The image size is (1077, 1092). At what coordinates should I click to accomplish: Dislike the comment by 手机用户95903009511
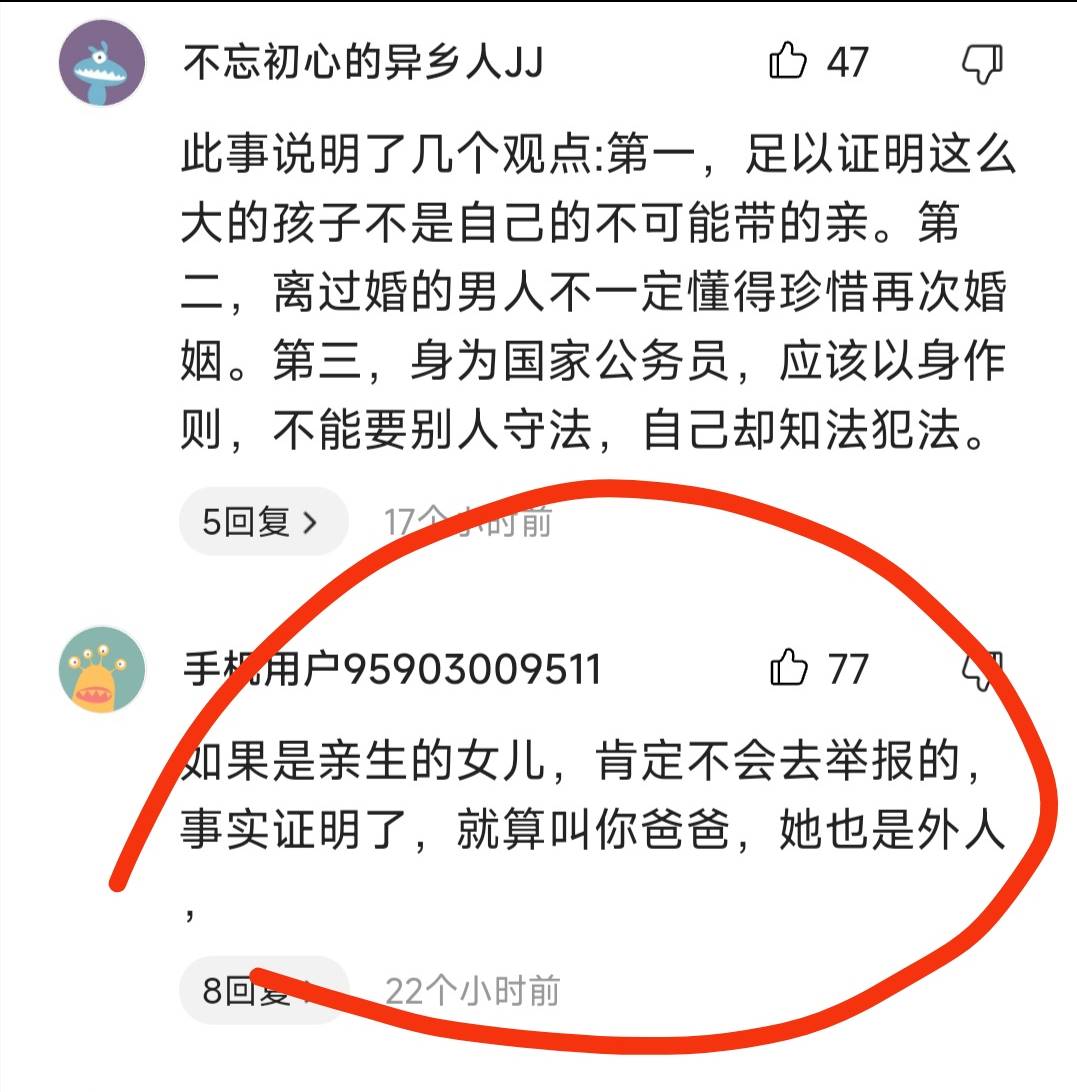tap(981, 668)
